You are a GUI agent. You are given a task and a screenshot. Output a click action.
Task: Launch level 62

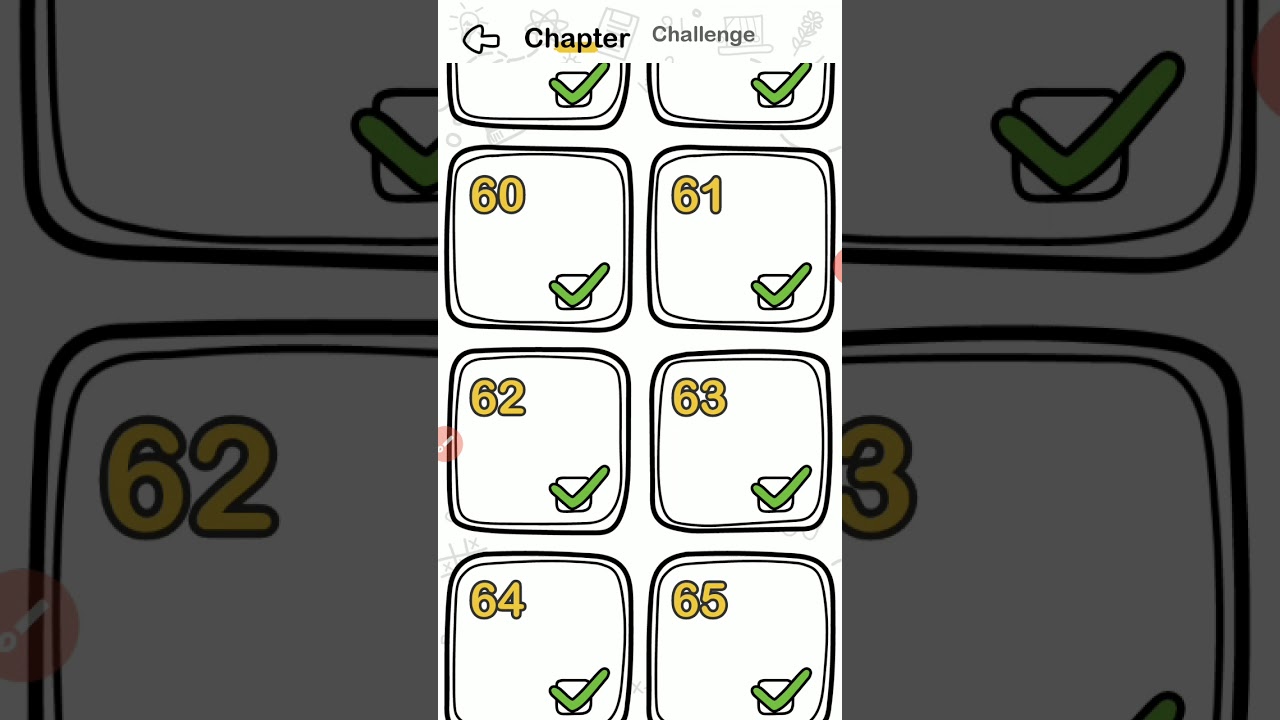539,440
